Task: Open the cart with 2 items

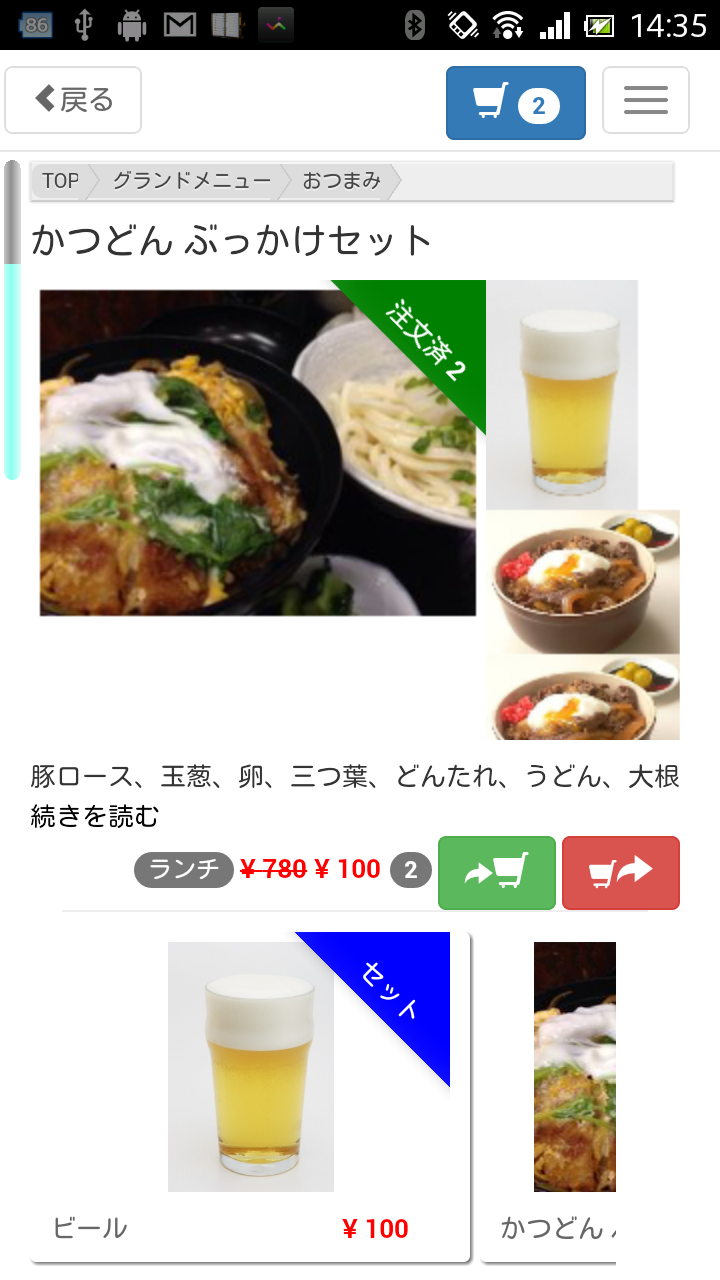Action: click(516, 103)
